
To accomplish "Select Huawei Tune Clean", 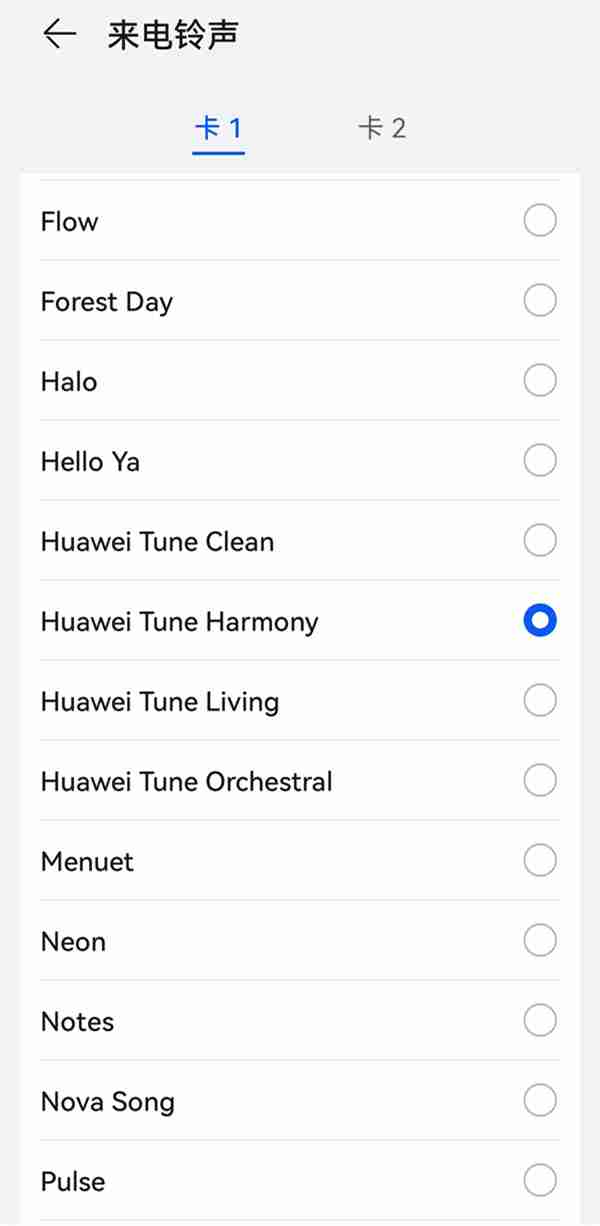I will (300, 541).
